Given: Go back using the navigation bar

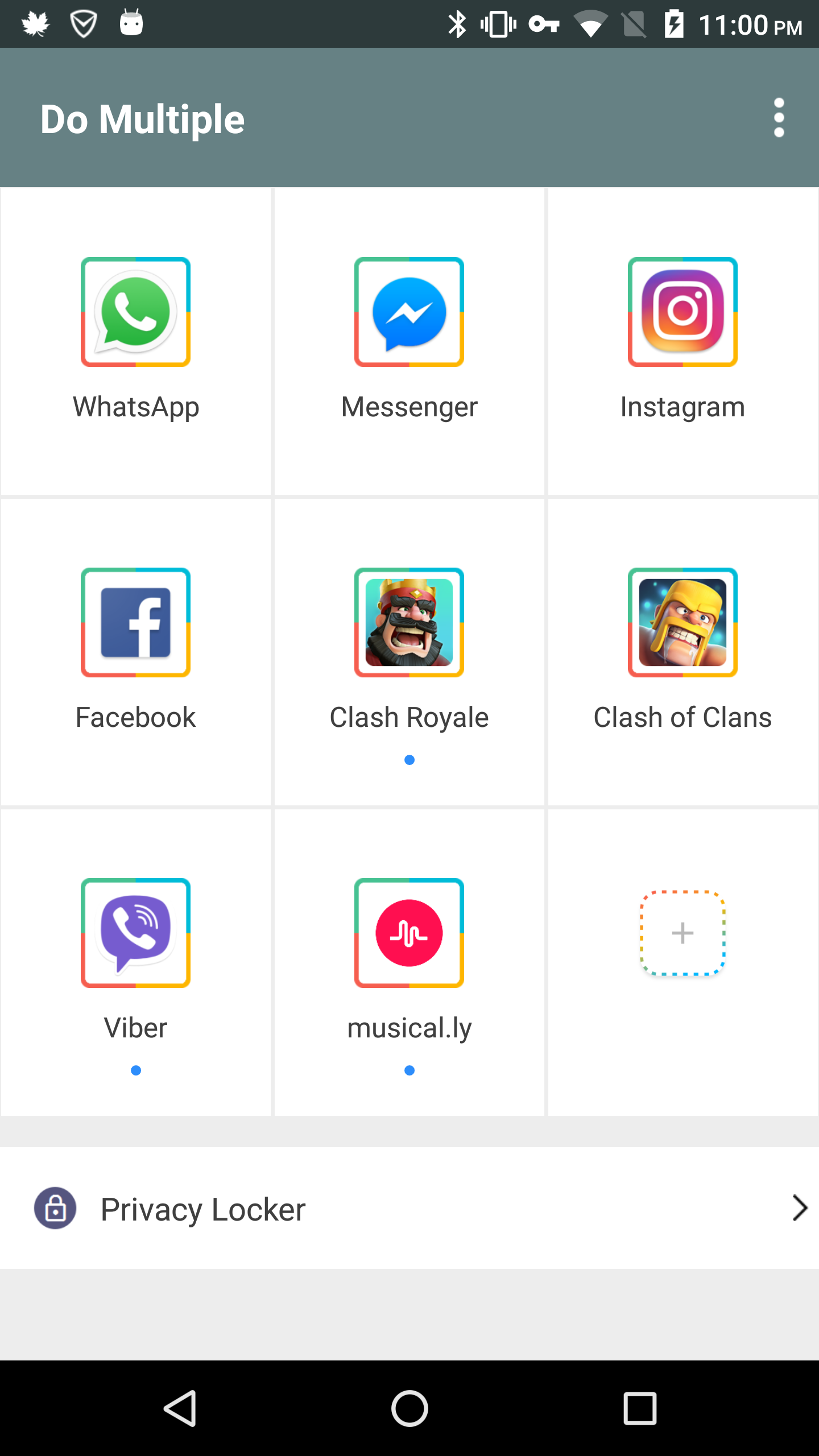Looking at the screenshot, I should [180, 1408].
